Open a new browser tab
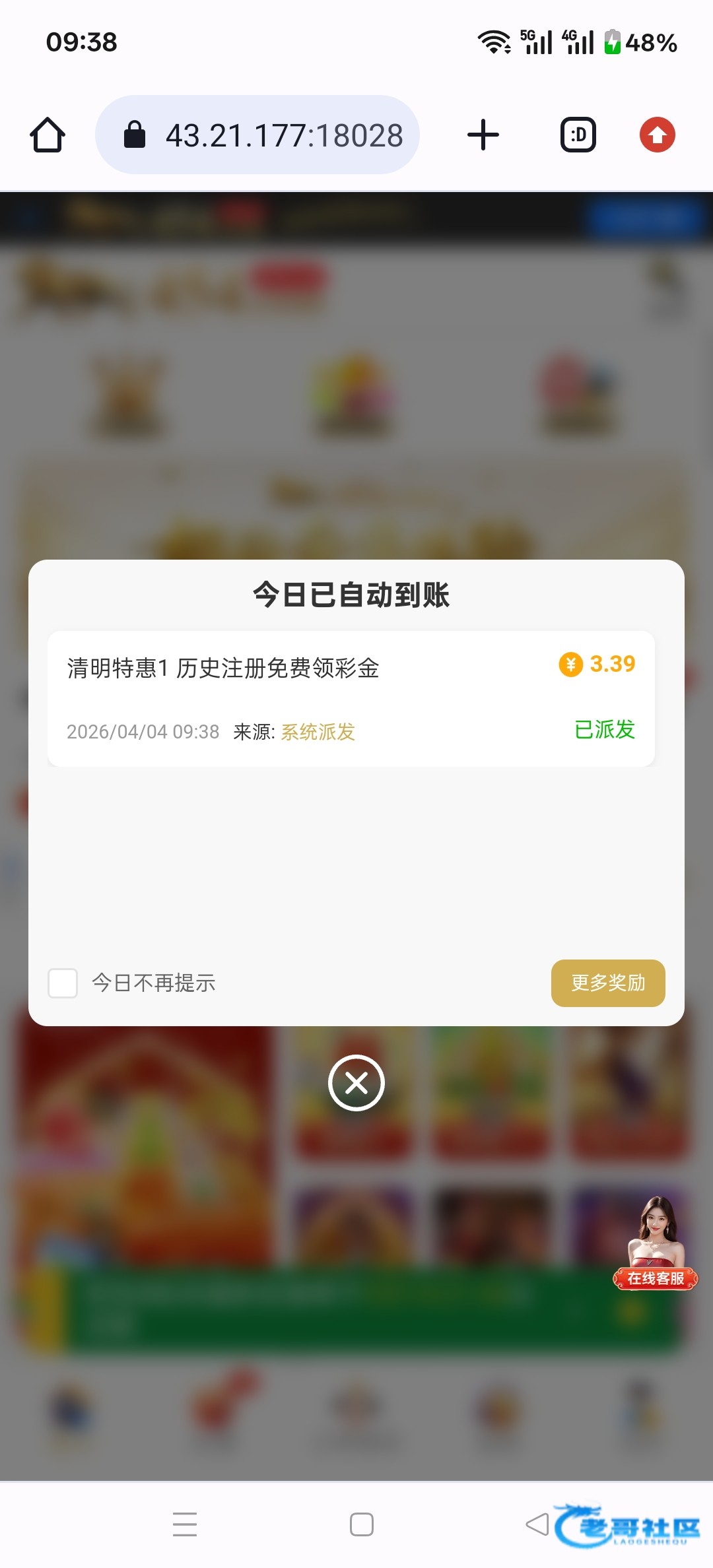The width and height of the screenshot is (713, 1568). click(x=483, y=135)
